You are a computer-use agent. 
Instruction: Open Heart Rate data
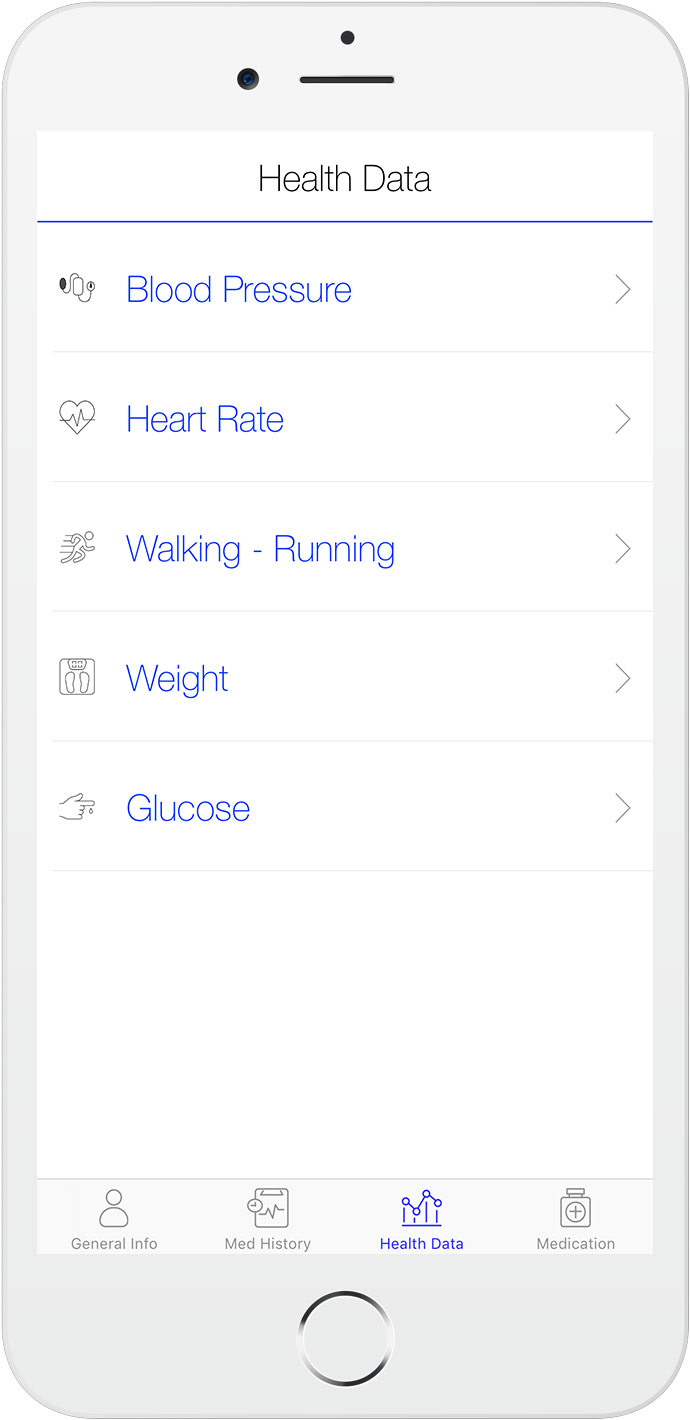345,418
